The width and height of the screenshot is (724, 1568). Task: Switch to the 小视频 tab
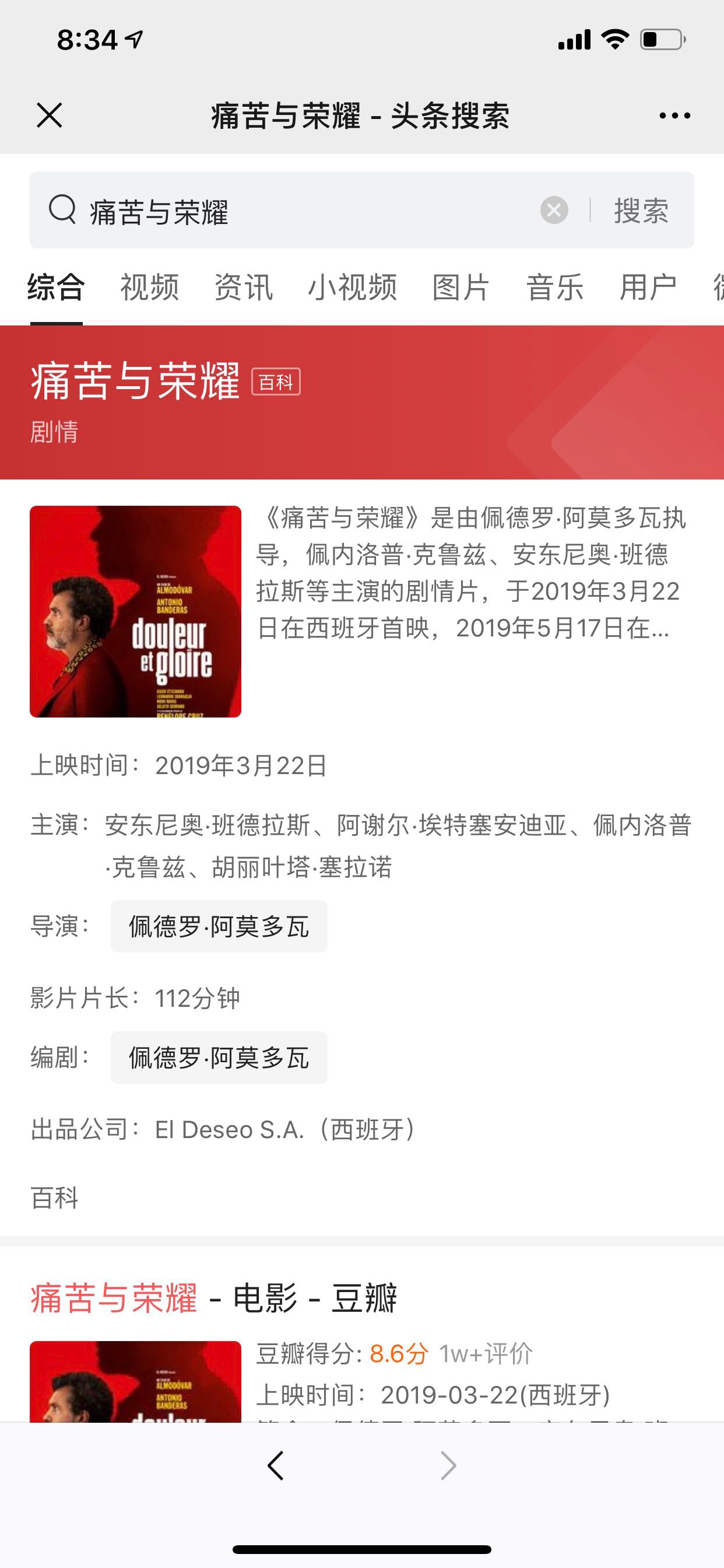point(352,288)
